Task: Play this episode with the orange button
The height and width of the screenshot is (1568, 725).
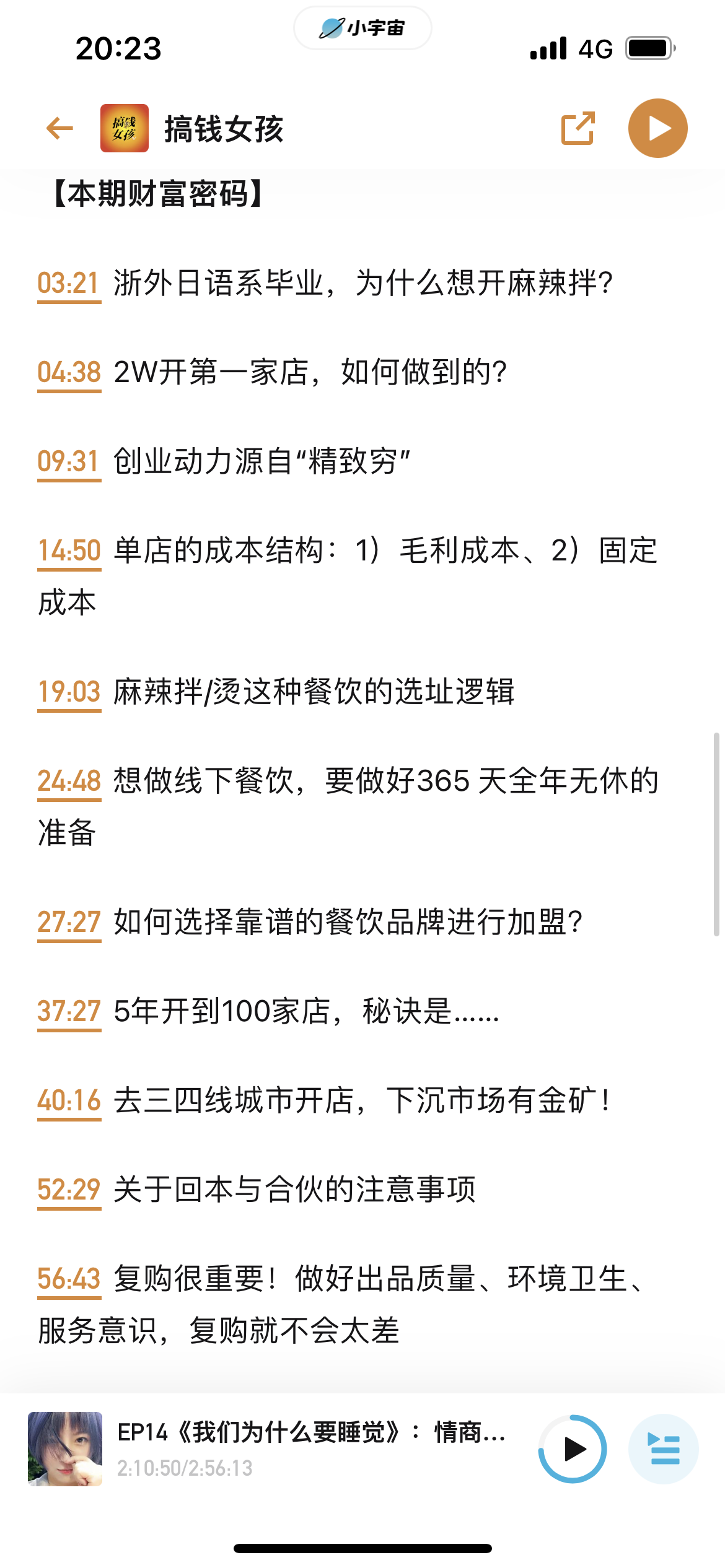Action: pos(657,128)
